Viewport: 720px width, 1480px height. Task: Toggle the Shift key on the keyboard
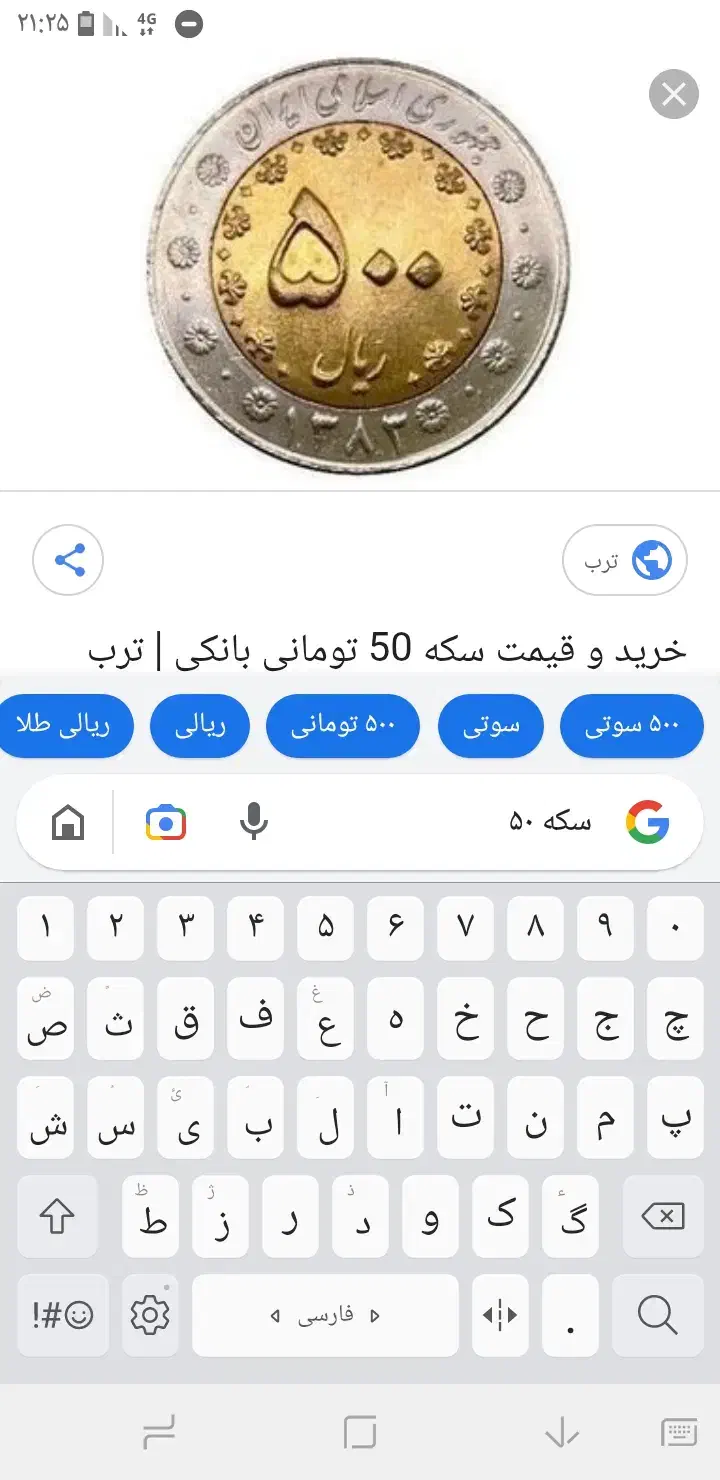[57, 1216]
